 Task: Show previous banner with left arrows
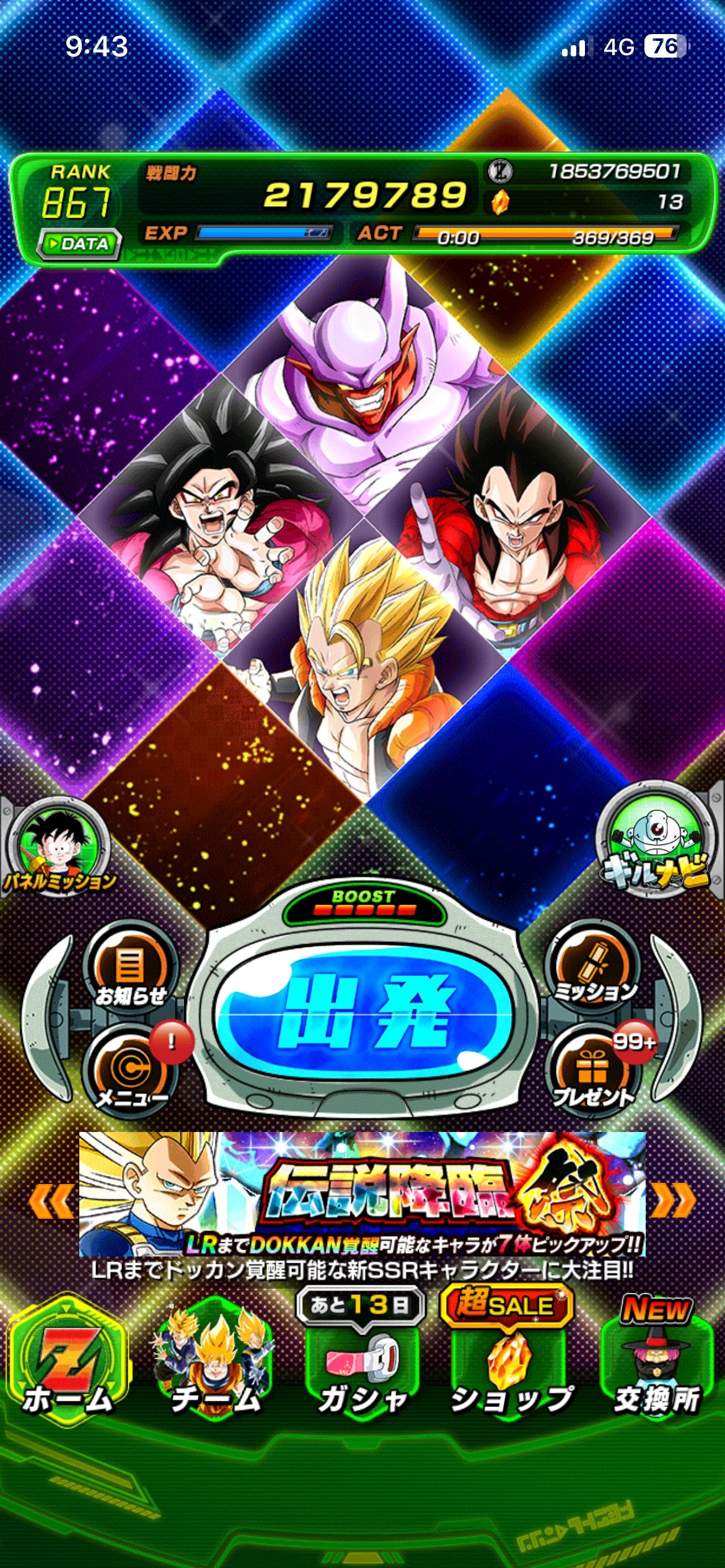pyautogui.click(x=51, y=1201)
